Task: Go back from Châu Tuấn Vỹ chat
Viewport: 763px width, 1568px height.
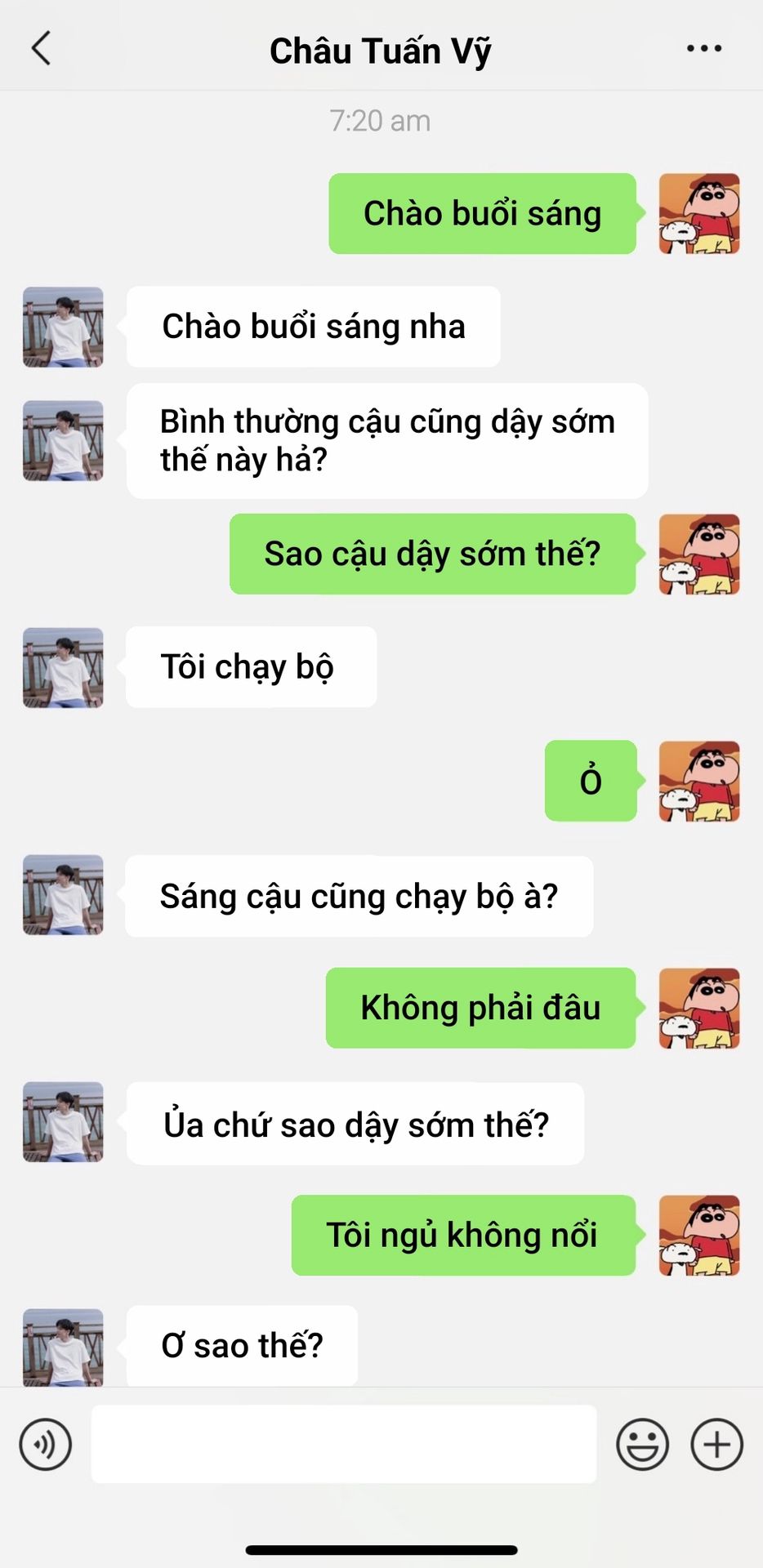Action: pyautogui.click(x=41, y=48)
